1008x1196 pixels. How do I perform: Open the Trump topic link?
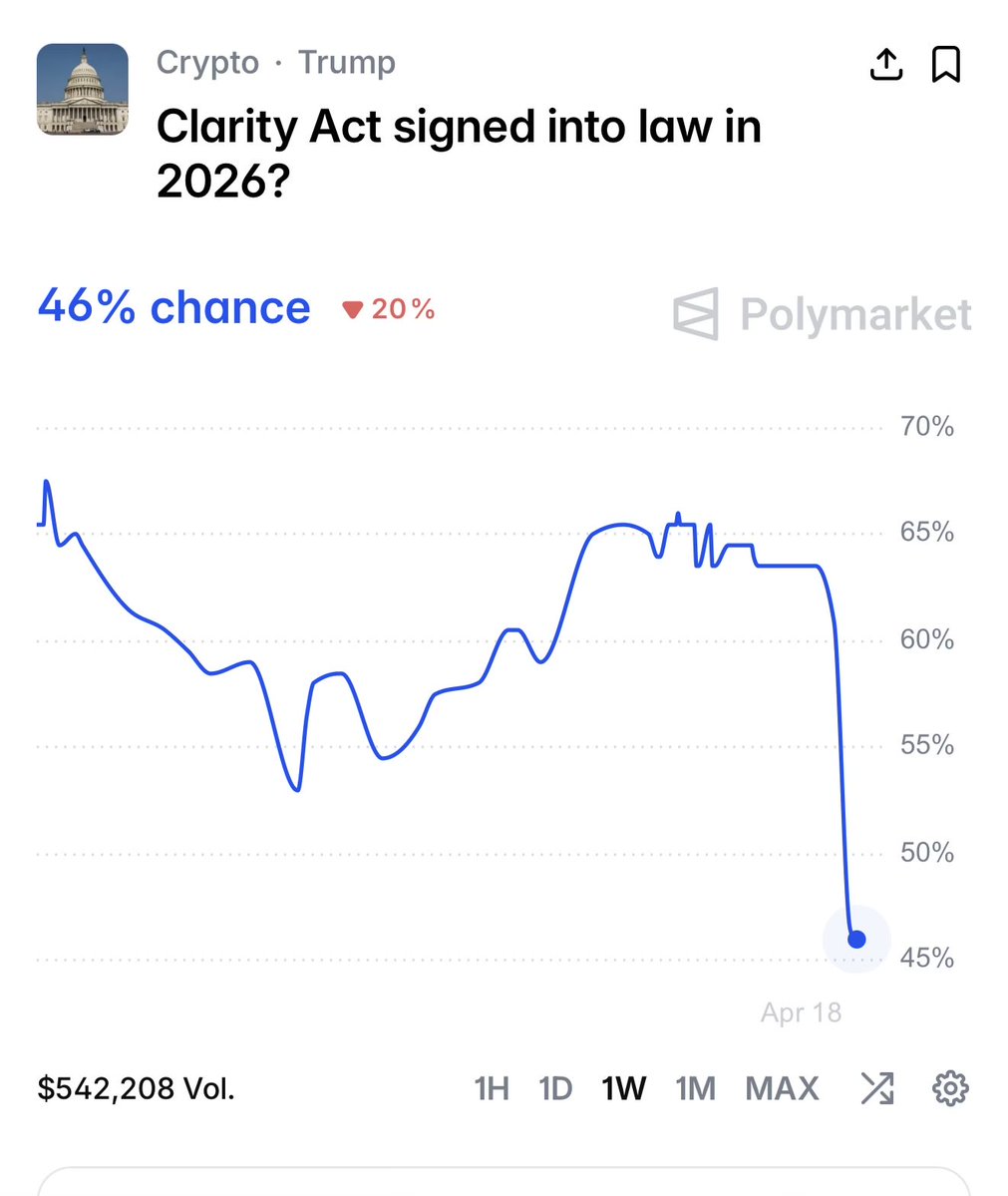coord(347,63)
